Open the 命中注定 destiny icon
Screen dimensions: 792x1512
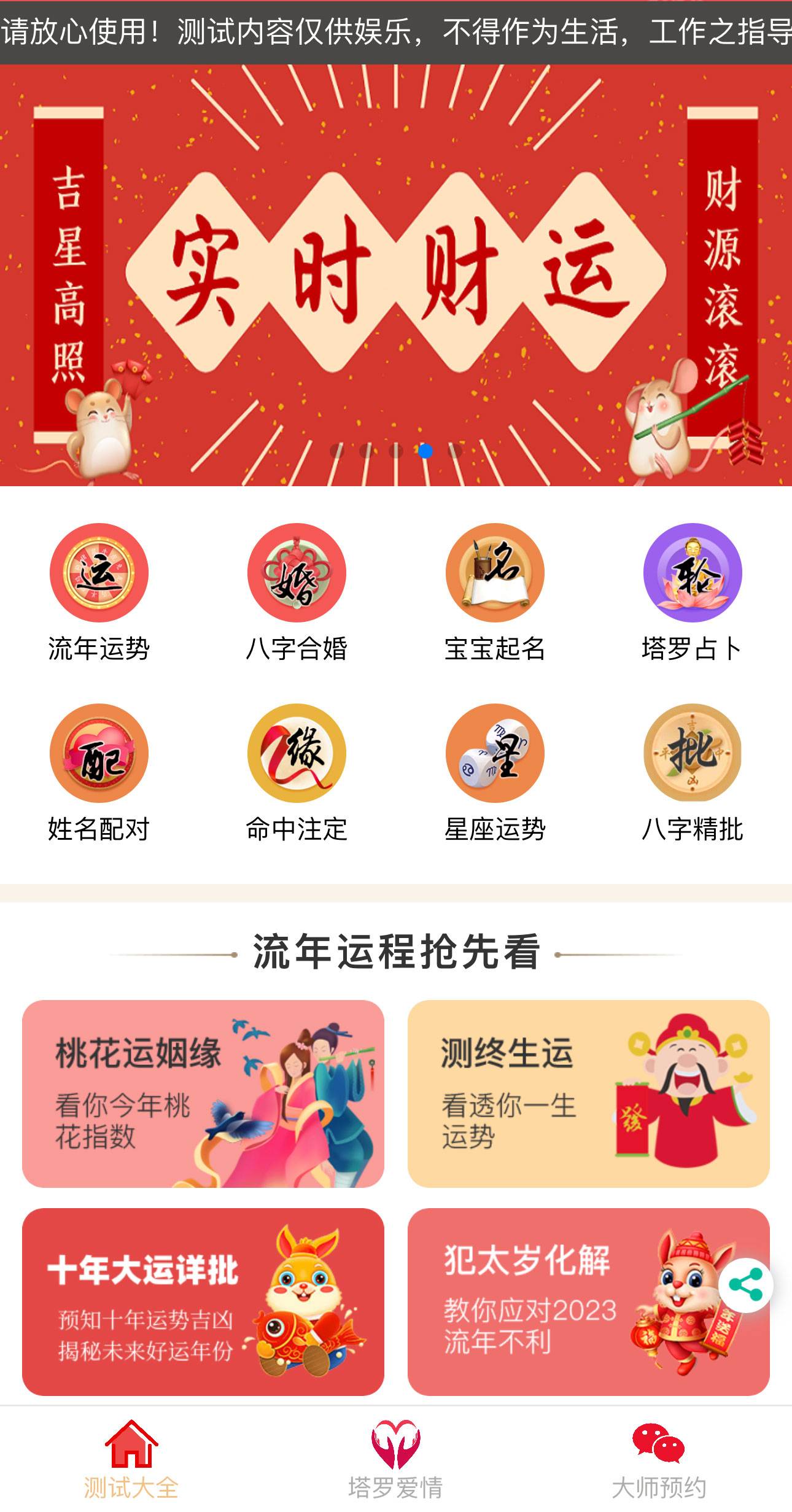297,756
